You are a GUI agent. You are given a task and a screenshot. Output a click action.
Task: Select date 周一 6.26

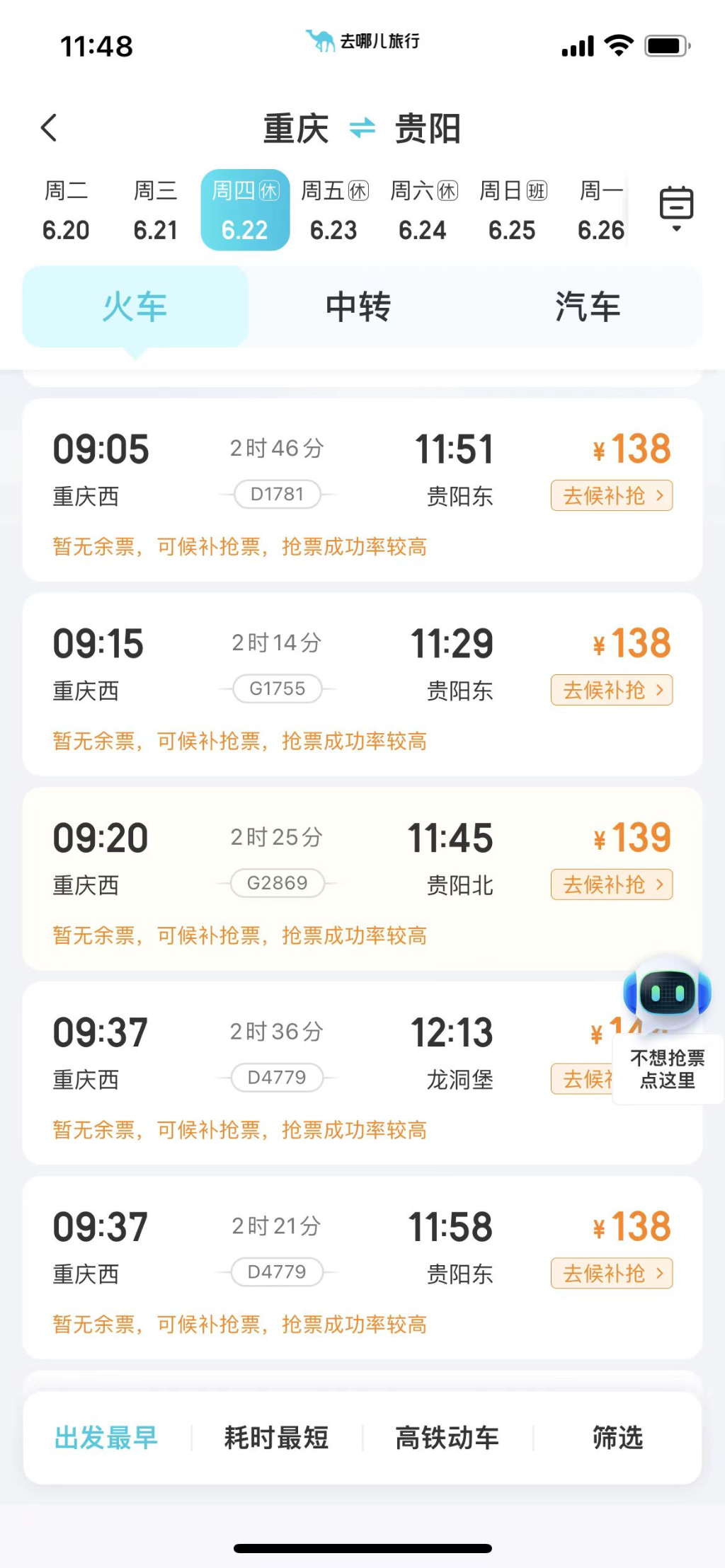600,210
